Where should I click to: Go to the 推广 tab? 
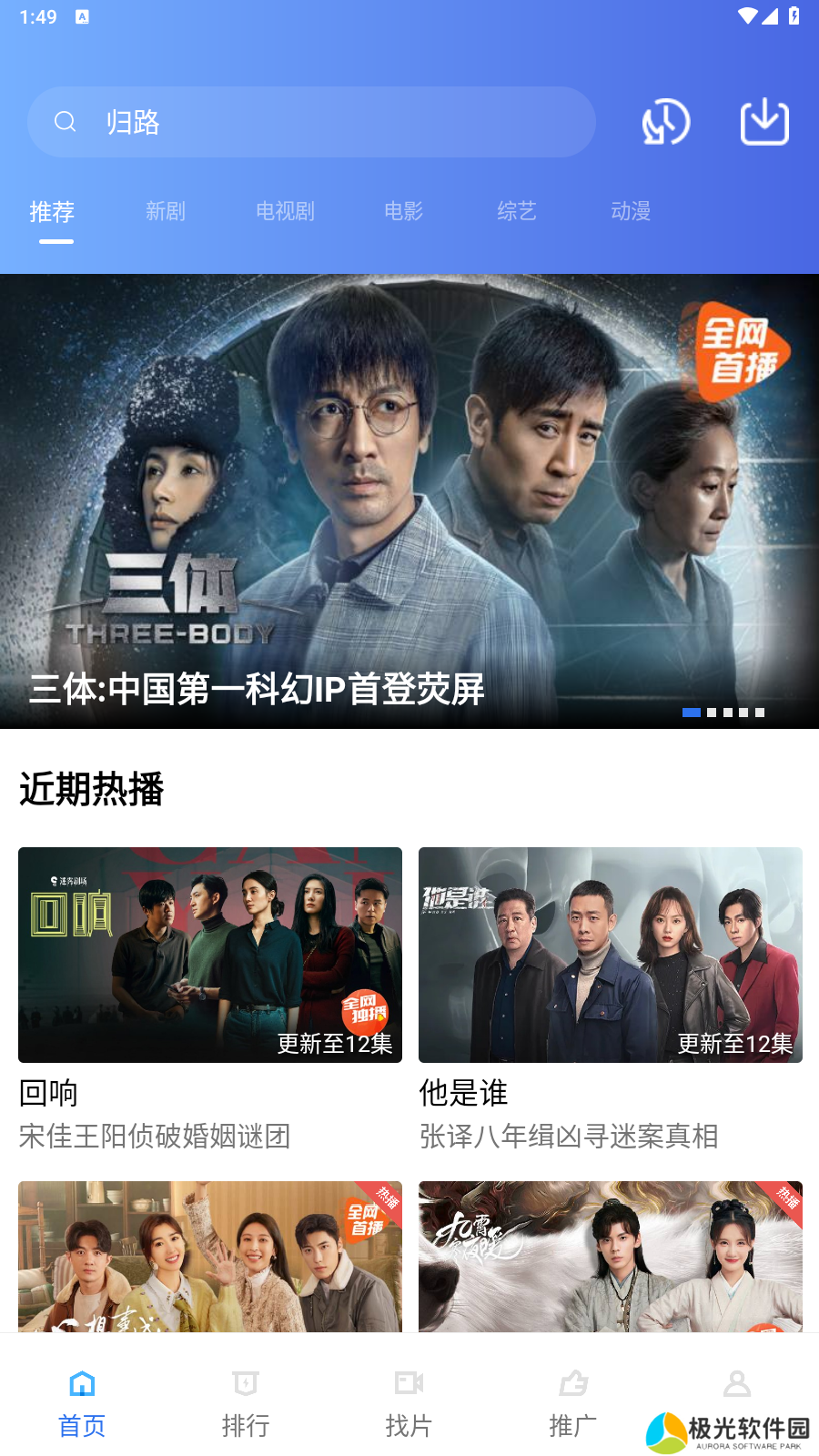coord(572,1402)
